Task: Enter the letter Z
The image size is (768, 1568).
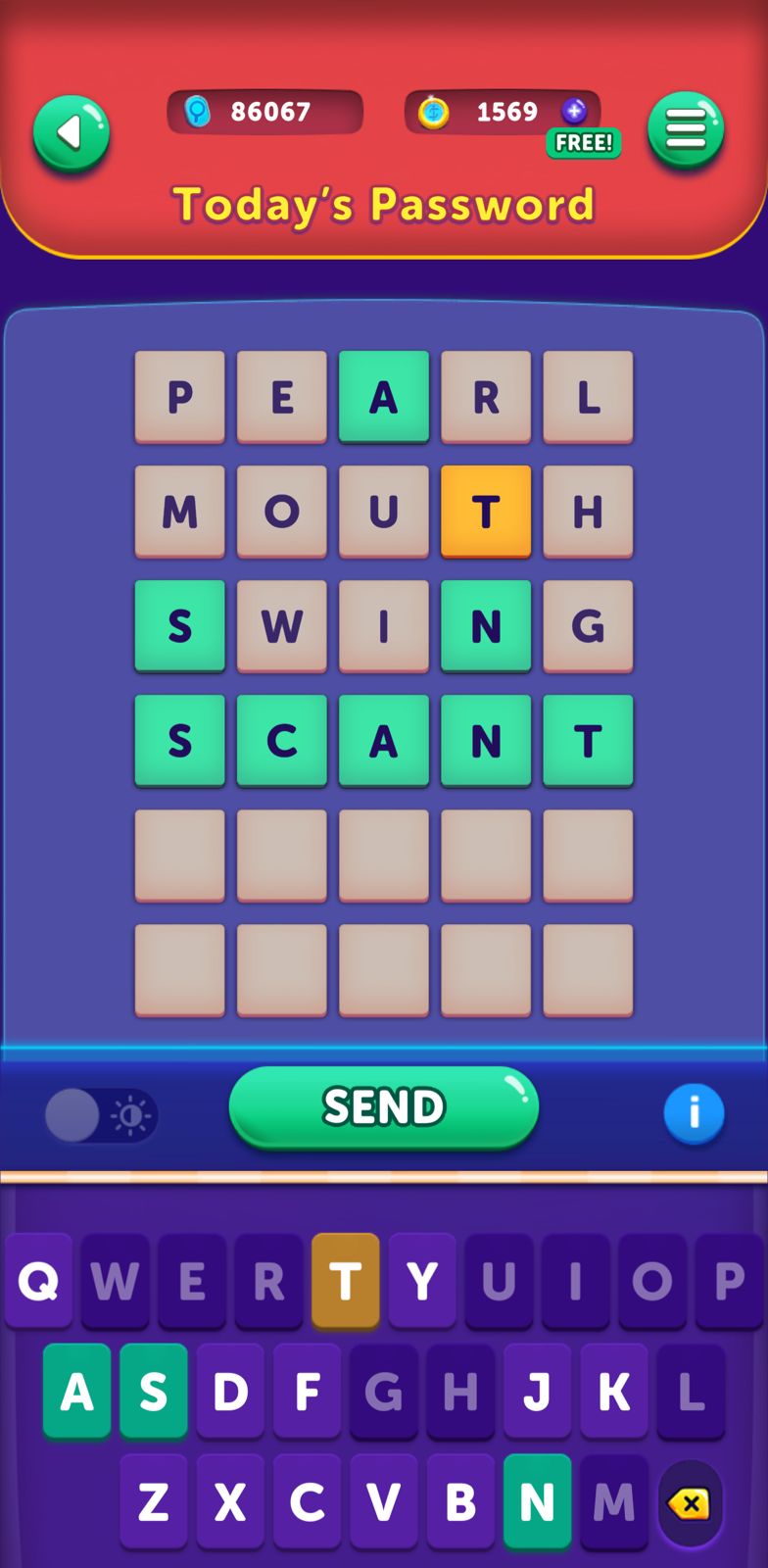Action: (x=154, y=1500)
